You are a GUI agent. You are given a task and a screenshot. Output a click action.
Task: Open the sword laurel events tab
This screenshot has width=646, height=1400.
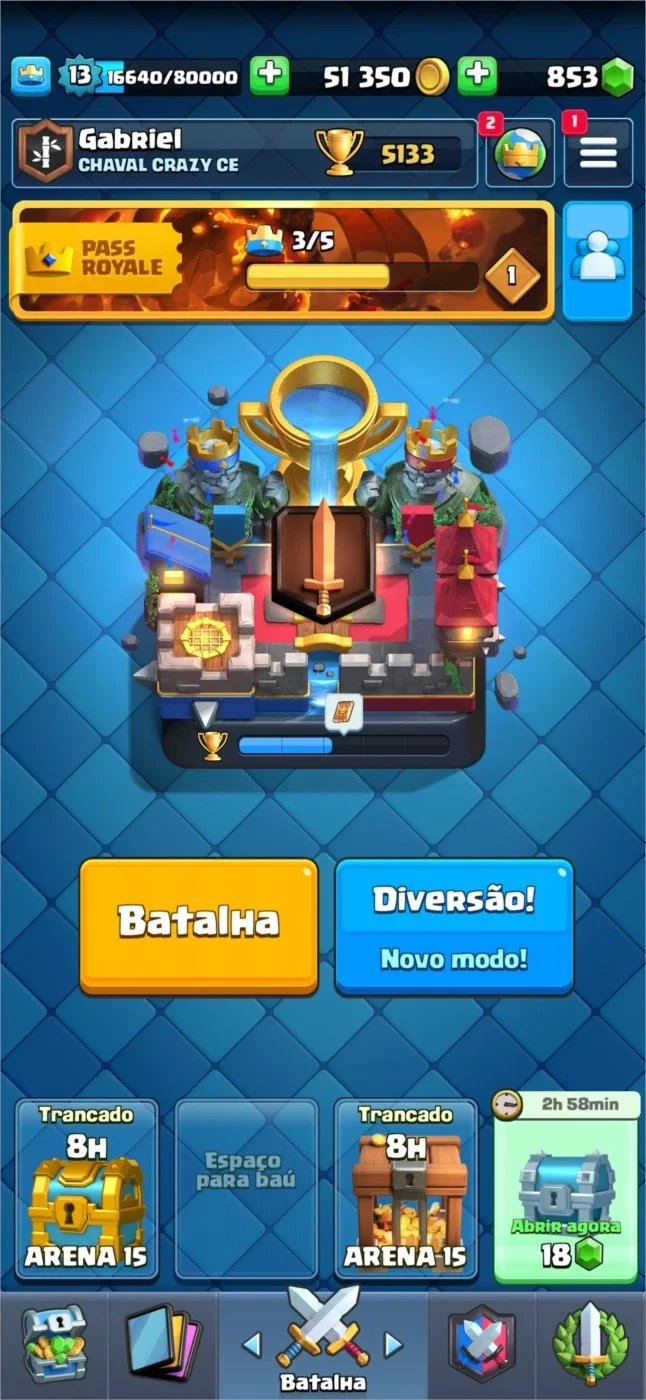click(x=591, y=1343)
